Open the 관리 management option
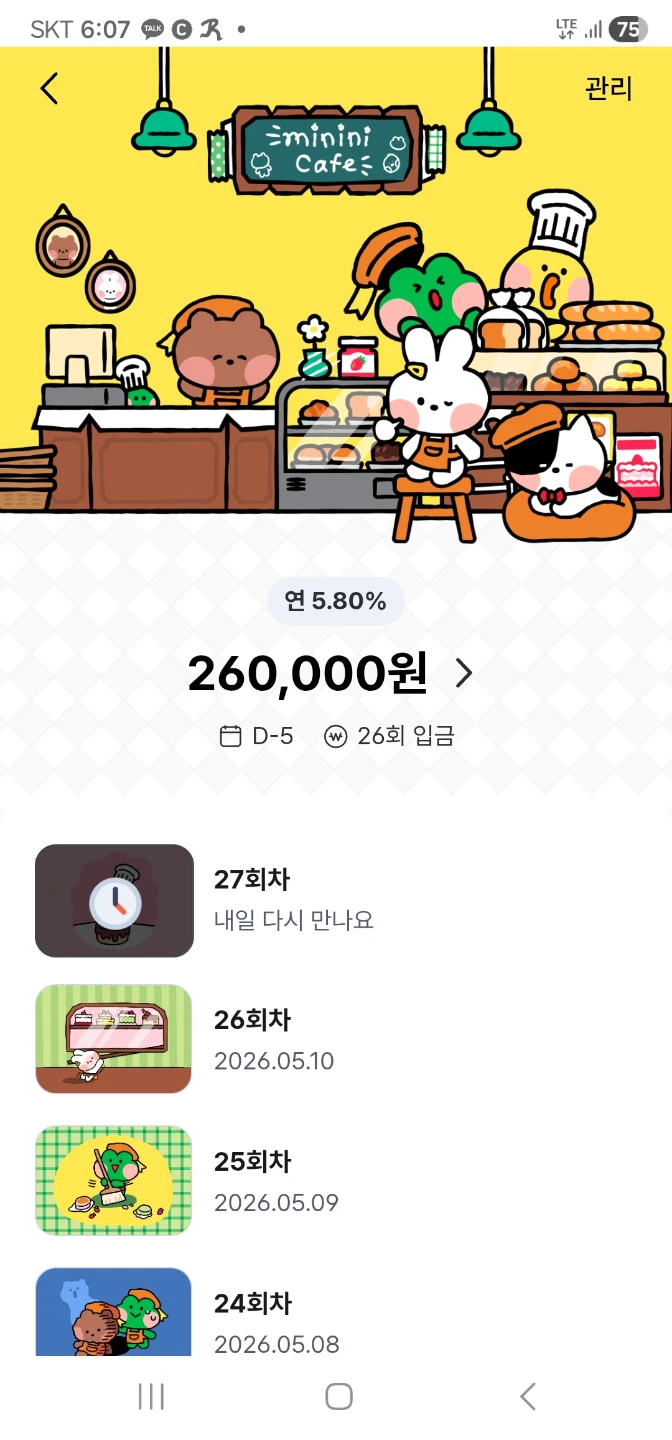Screen dimensions: 672x1440 608,88
